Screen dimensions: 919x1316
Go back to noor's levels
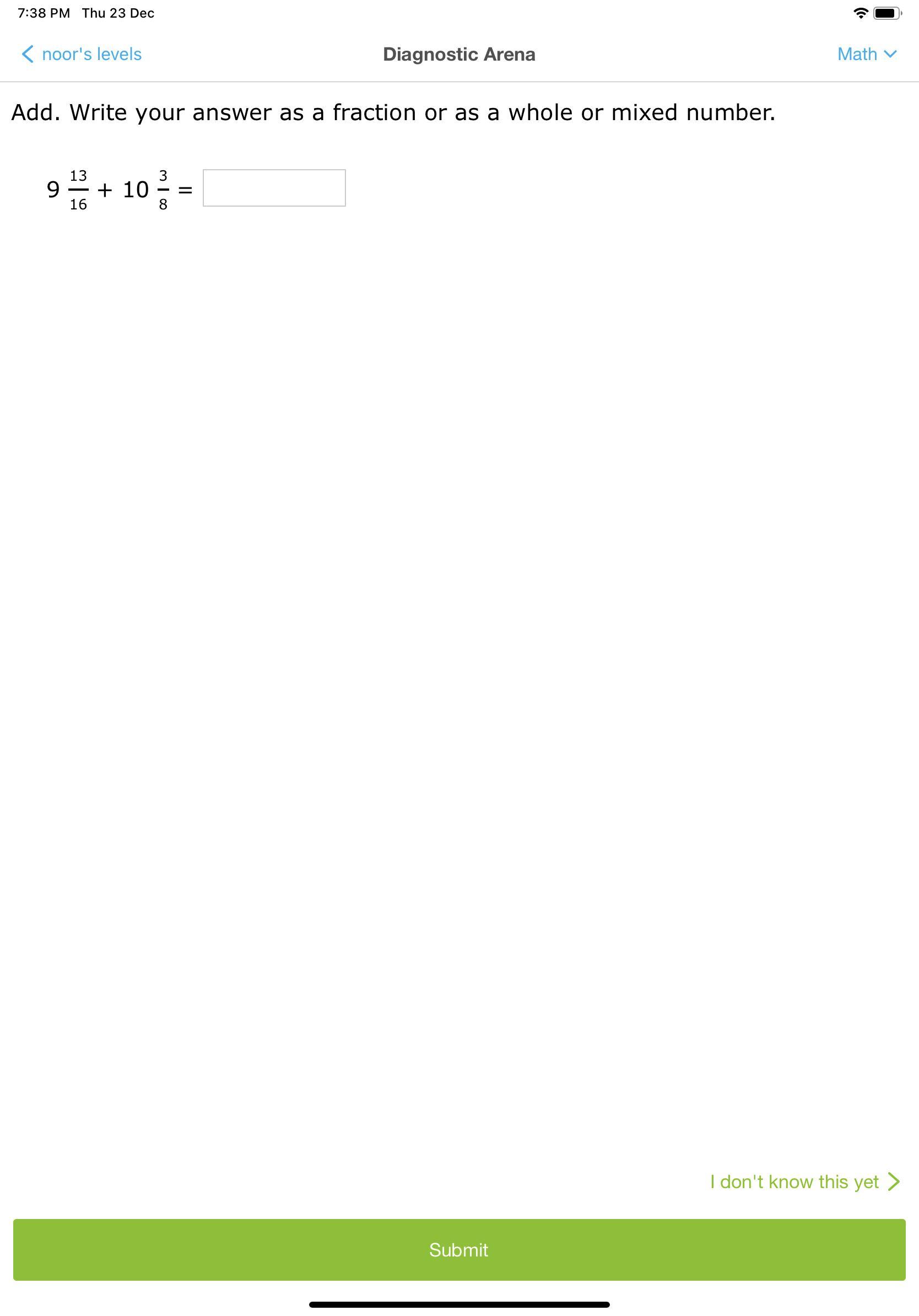(x=82, y=55)
